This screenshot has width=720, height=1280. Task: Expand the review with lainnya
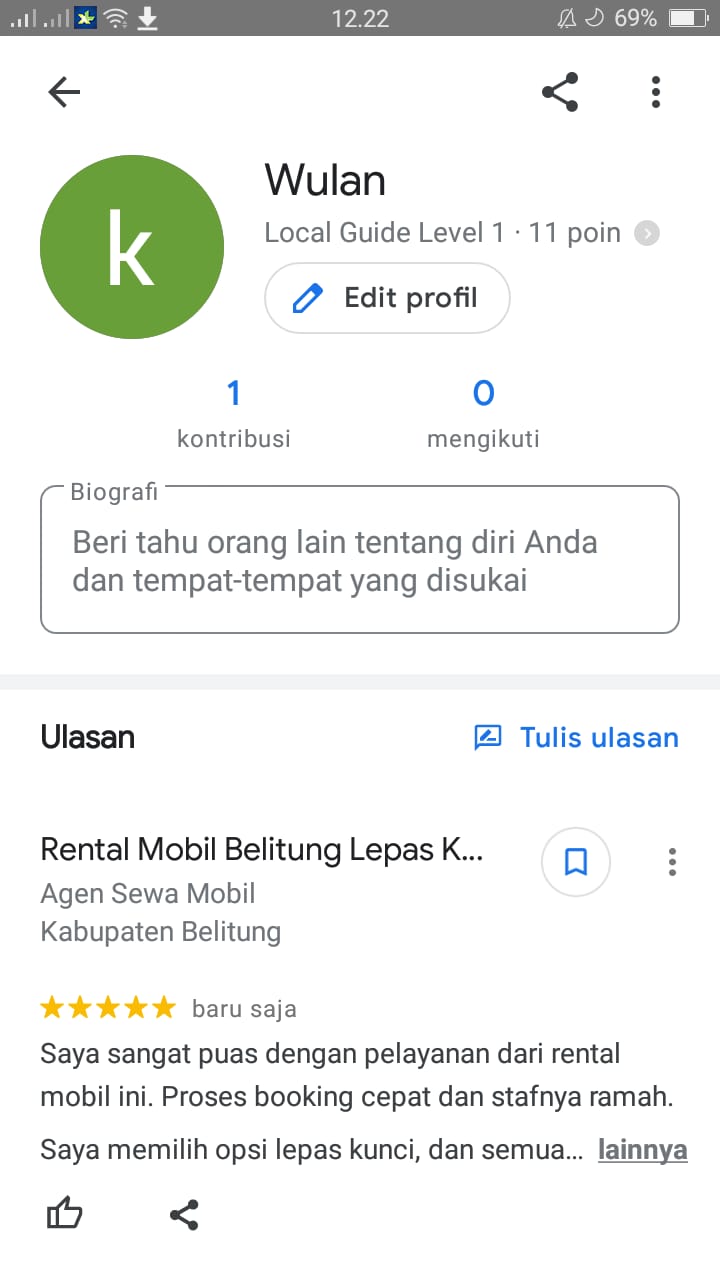pos(642,1150)
